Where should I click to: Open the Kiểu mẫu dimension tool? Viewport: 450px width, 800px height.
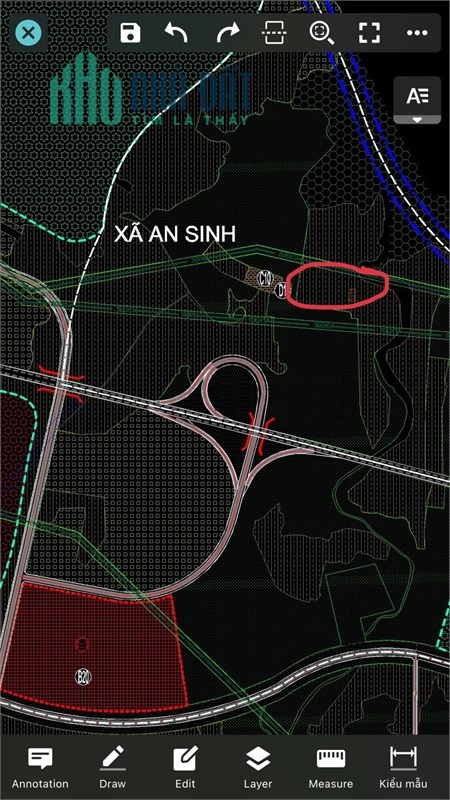(x=403, y=768)
